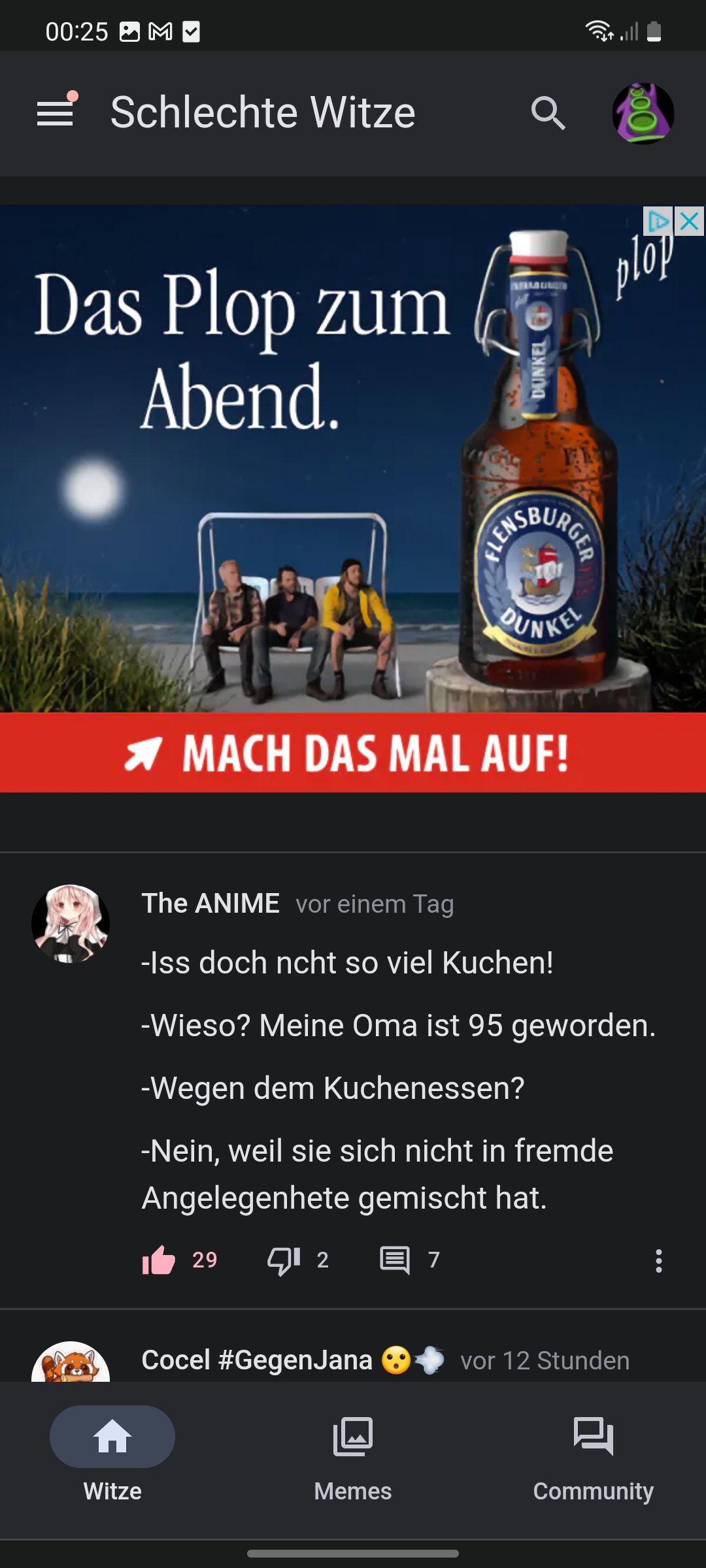View The ANIME's profile picture

(71, 923)
